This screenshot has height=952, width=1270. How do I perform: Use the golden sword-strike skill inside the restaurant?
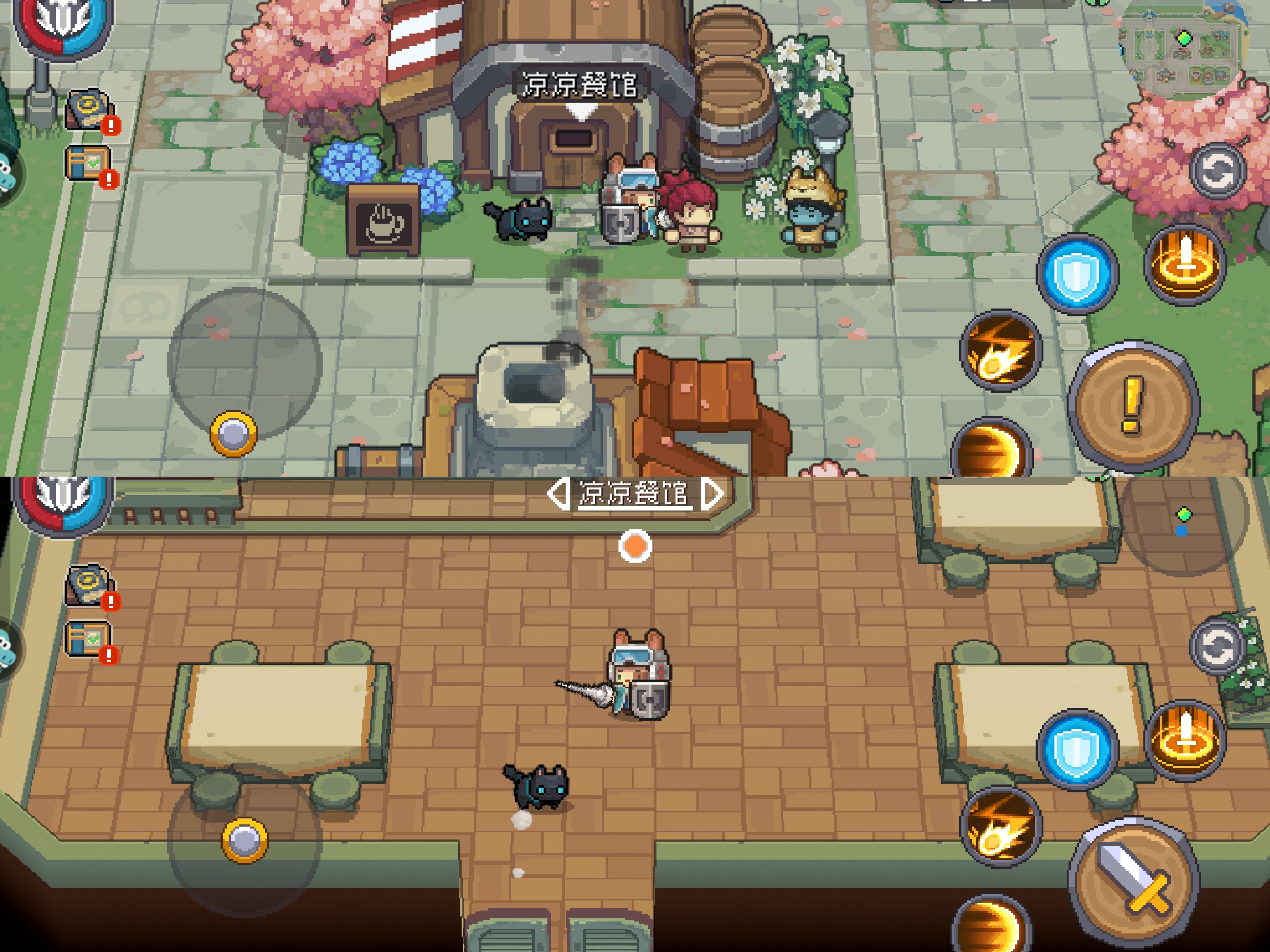point(1185,740)
